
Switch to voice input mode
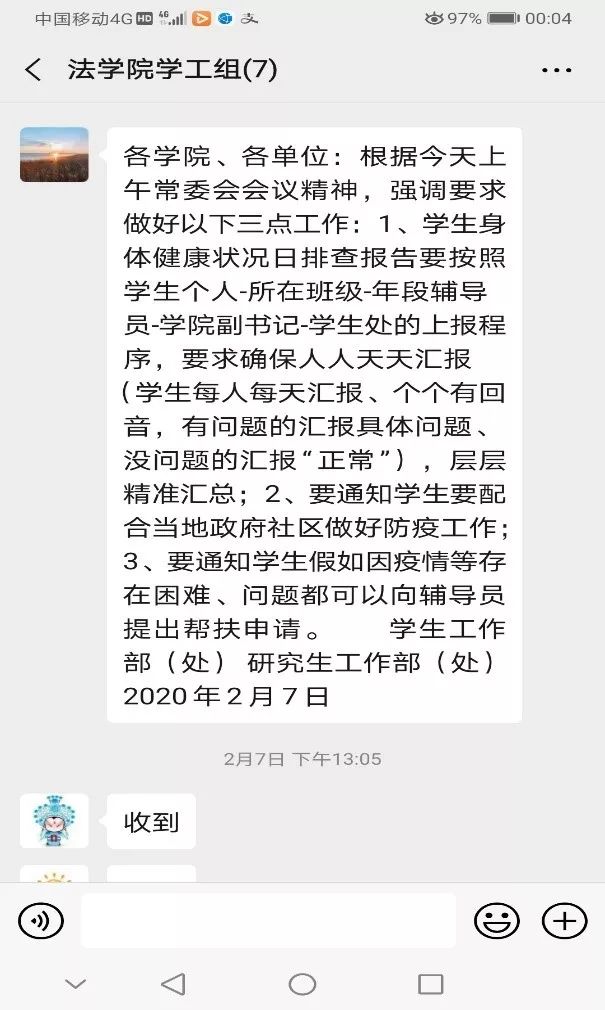pos(40,920)
